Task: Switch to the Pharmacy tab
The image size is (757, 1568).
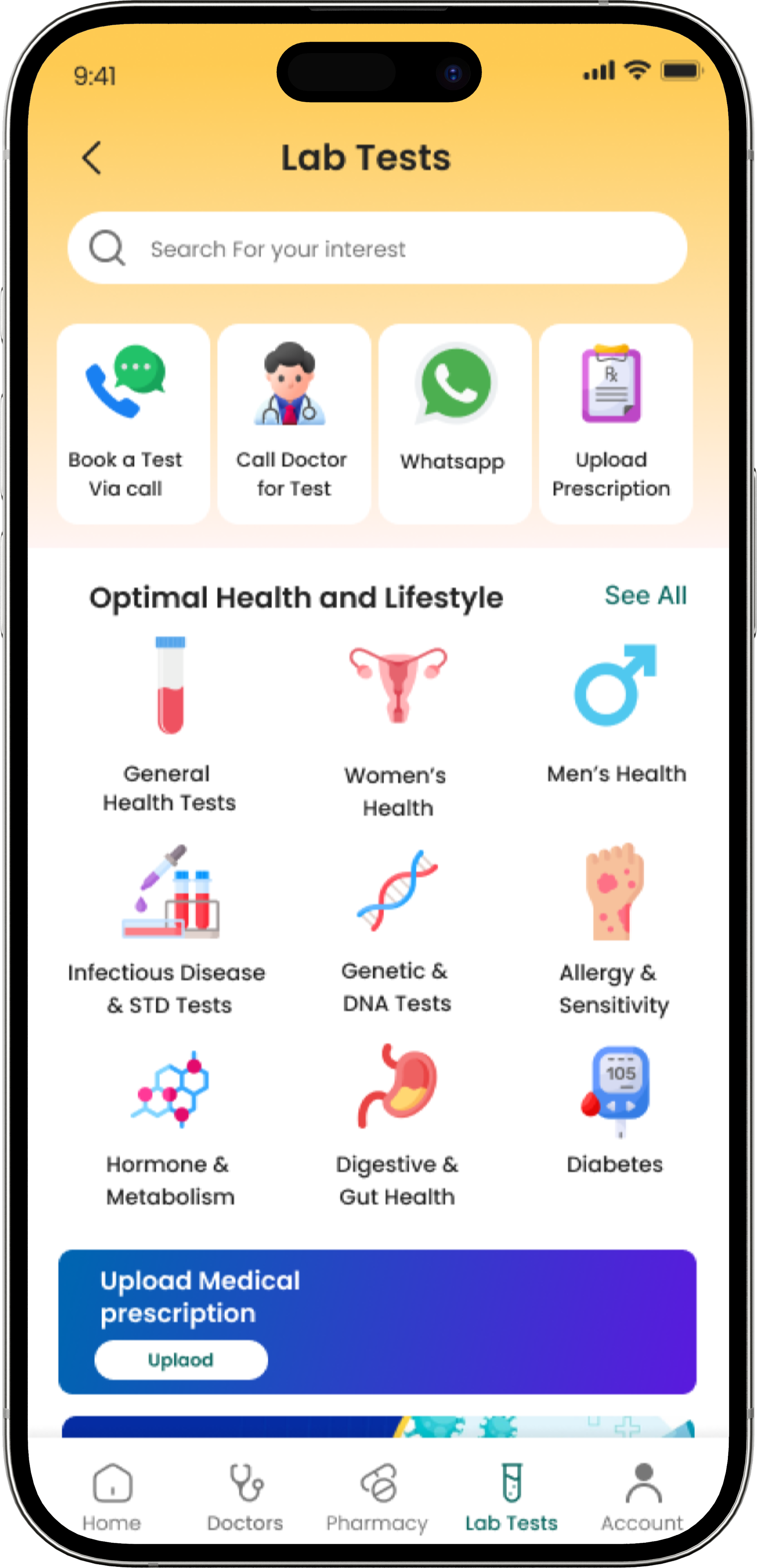Action: (377, 1496)
